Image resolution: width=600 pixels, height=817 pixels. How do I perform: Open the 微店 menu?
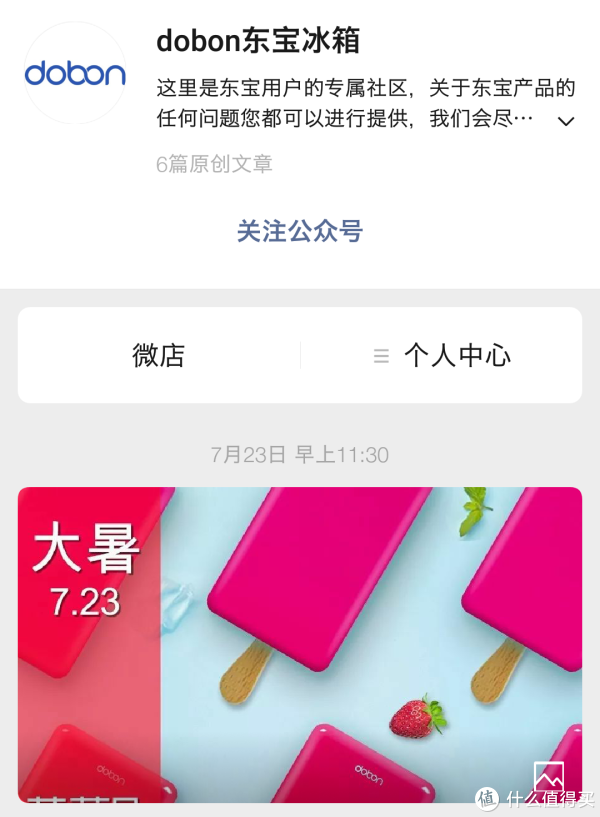[x=159, y=355]
